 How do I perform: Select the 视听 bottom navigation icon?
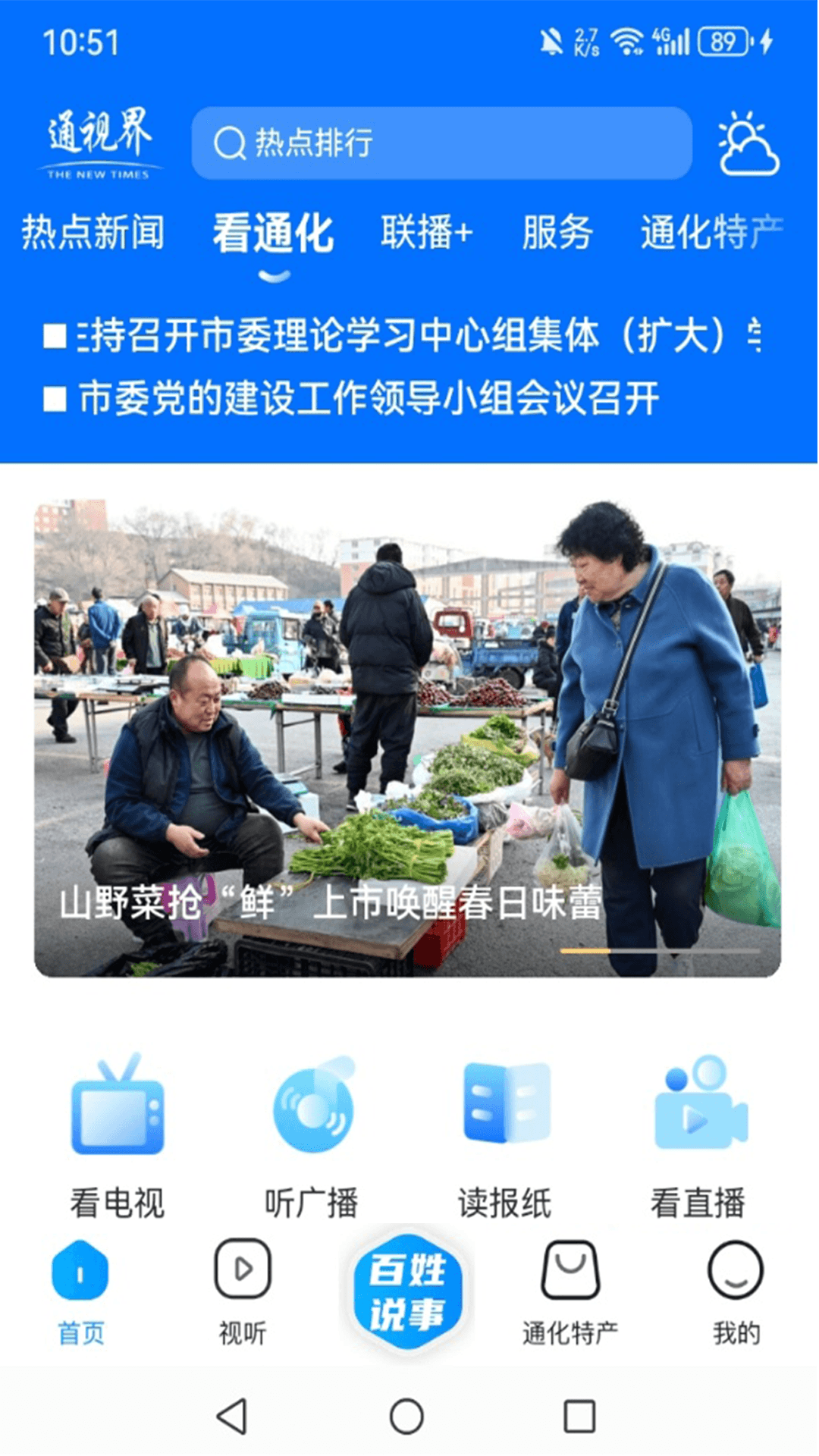[x=241, y=1266]
